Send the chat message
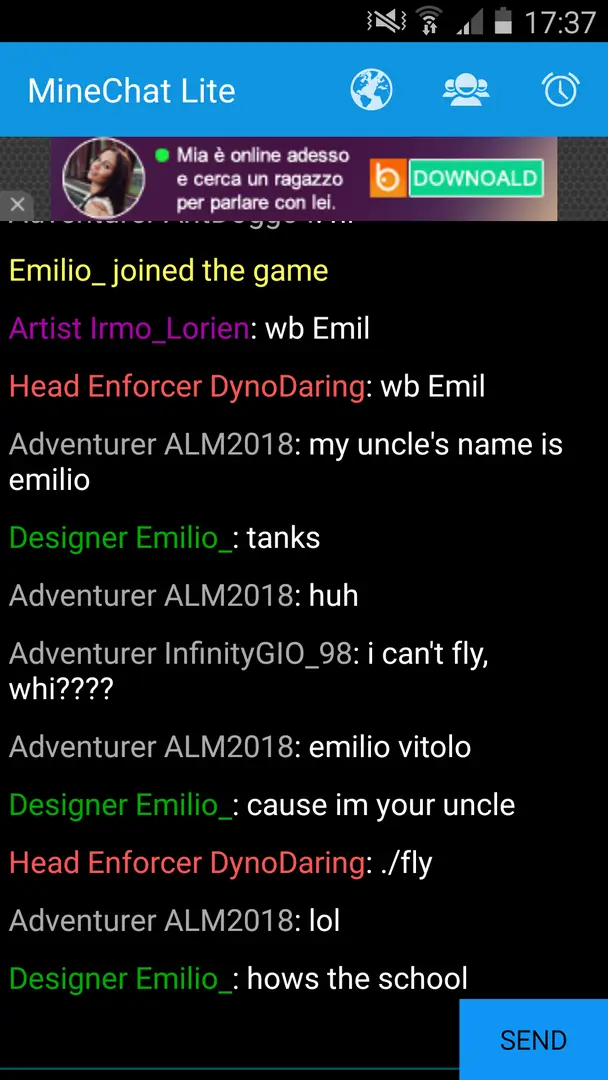The width and height of the screenshot is (608, 1080). (533, 1040)
